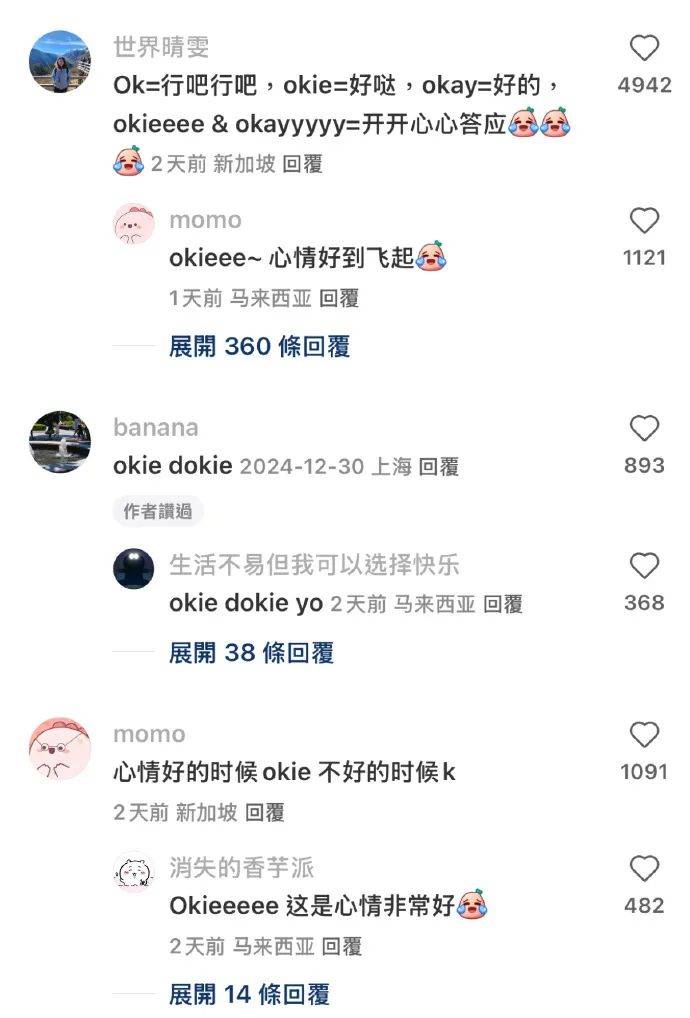Open banana's profile avatar
Viewport: 690px width, 1018px height.
click(x=61, y=441)
